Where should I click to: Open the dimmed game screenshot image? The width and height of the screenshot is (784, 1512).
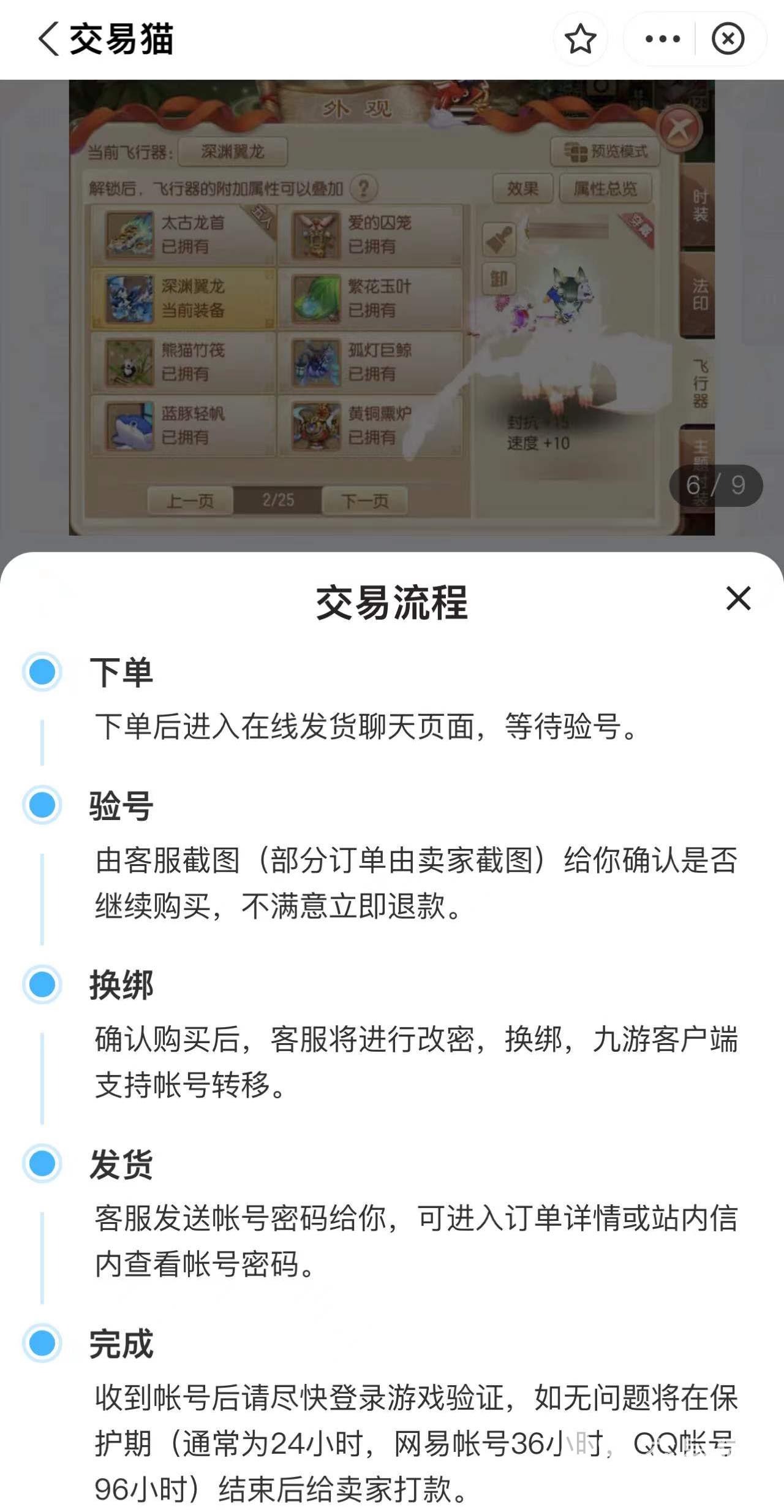(392, 306)
